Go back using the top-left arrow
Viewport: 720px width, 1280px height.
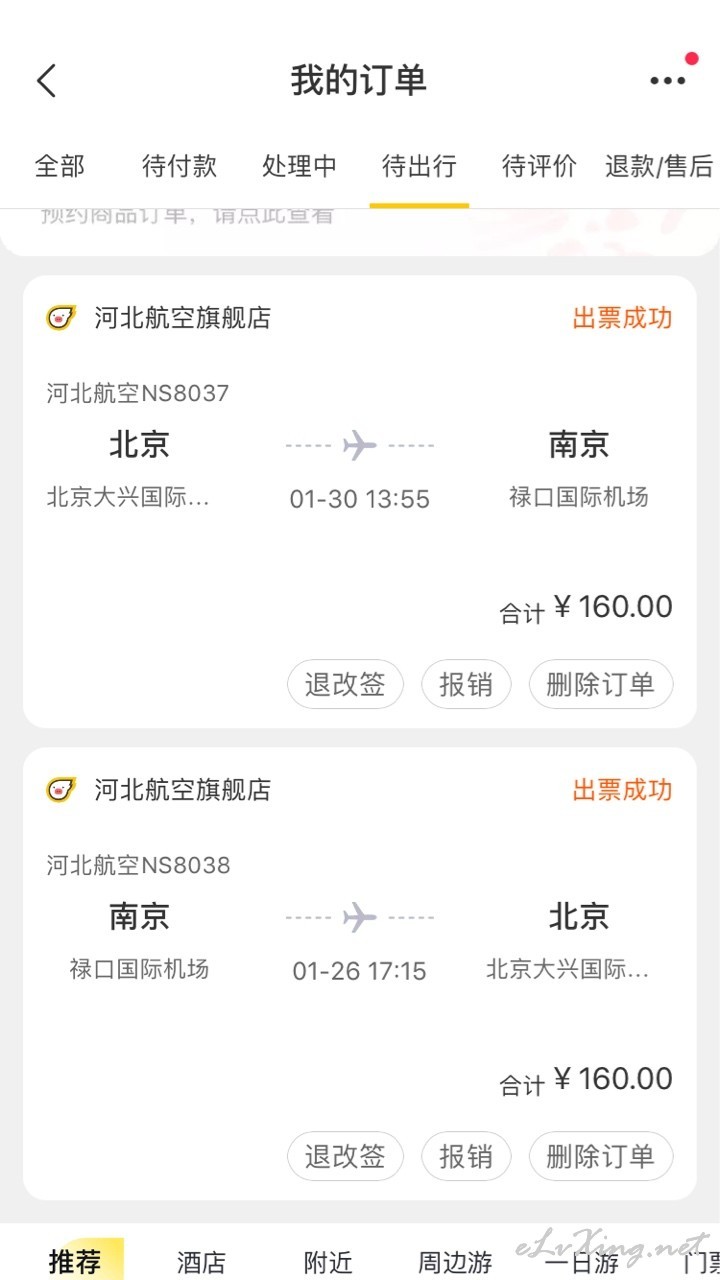47,80
